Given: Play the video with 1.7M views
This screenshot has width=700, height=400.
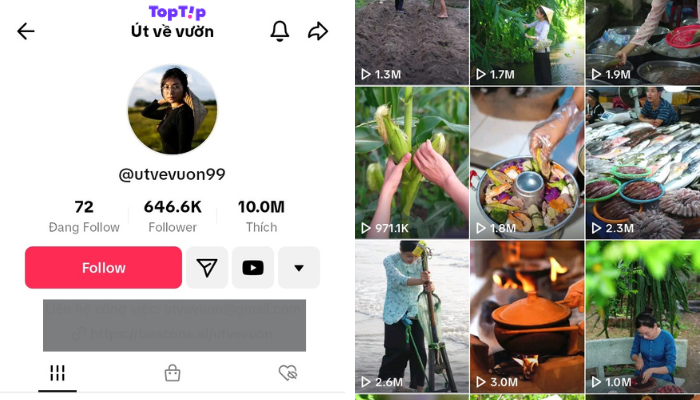Looking at the screenshot, I should click(x=526, y=42).
